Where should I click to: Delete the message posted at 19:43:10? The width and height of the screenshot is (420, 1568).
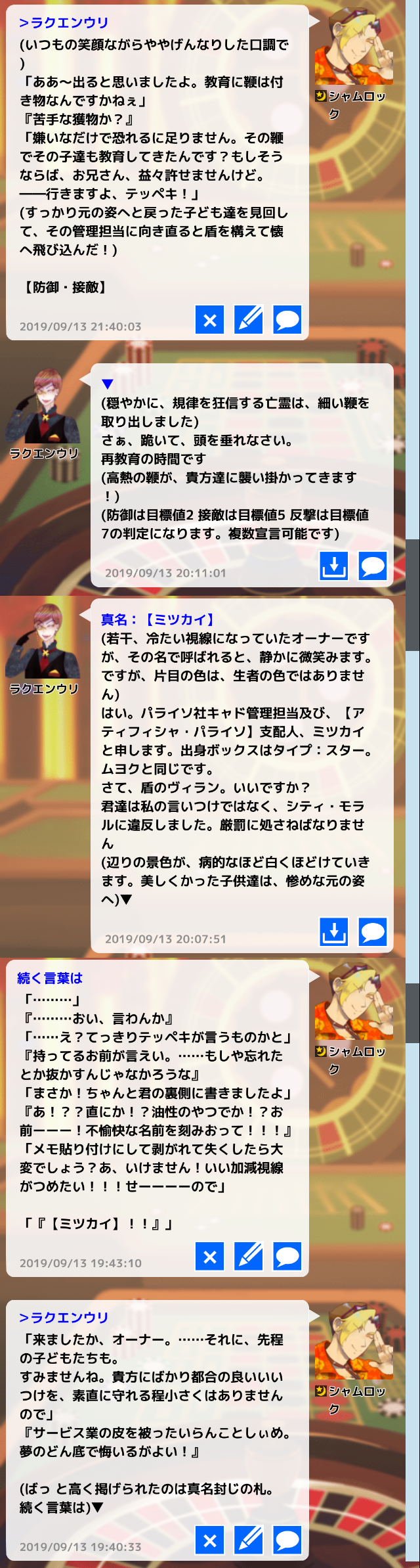point(210,1257)
